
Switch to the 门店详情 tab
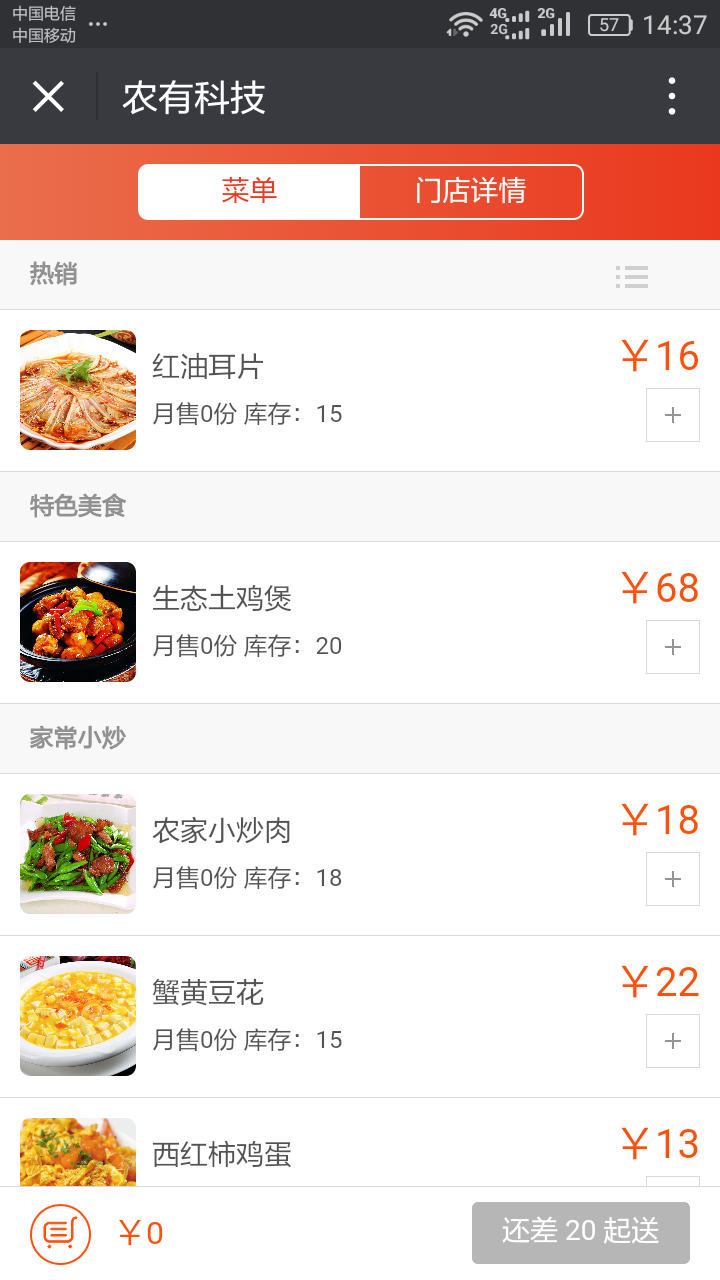(x=471, y=191)
